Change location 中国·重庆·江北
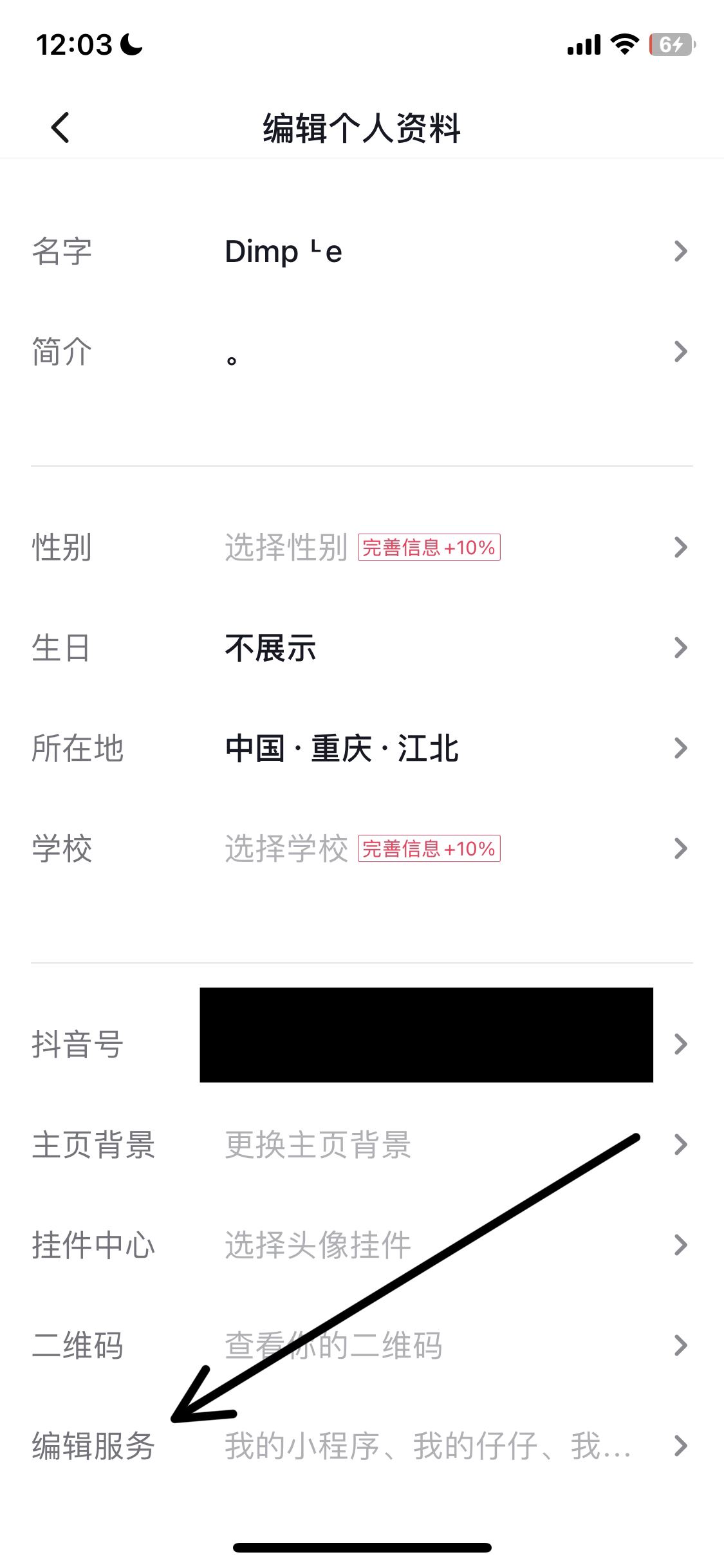 click(x=341, y=747)
